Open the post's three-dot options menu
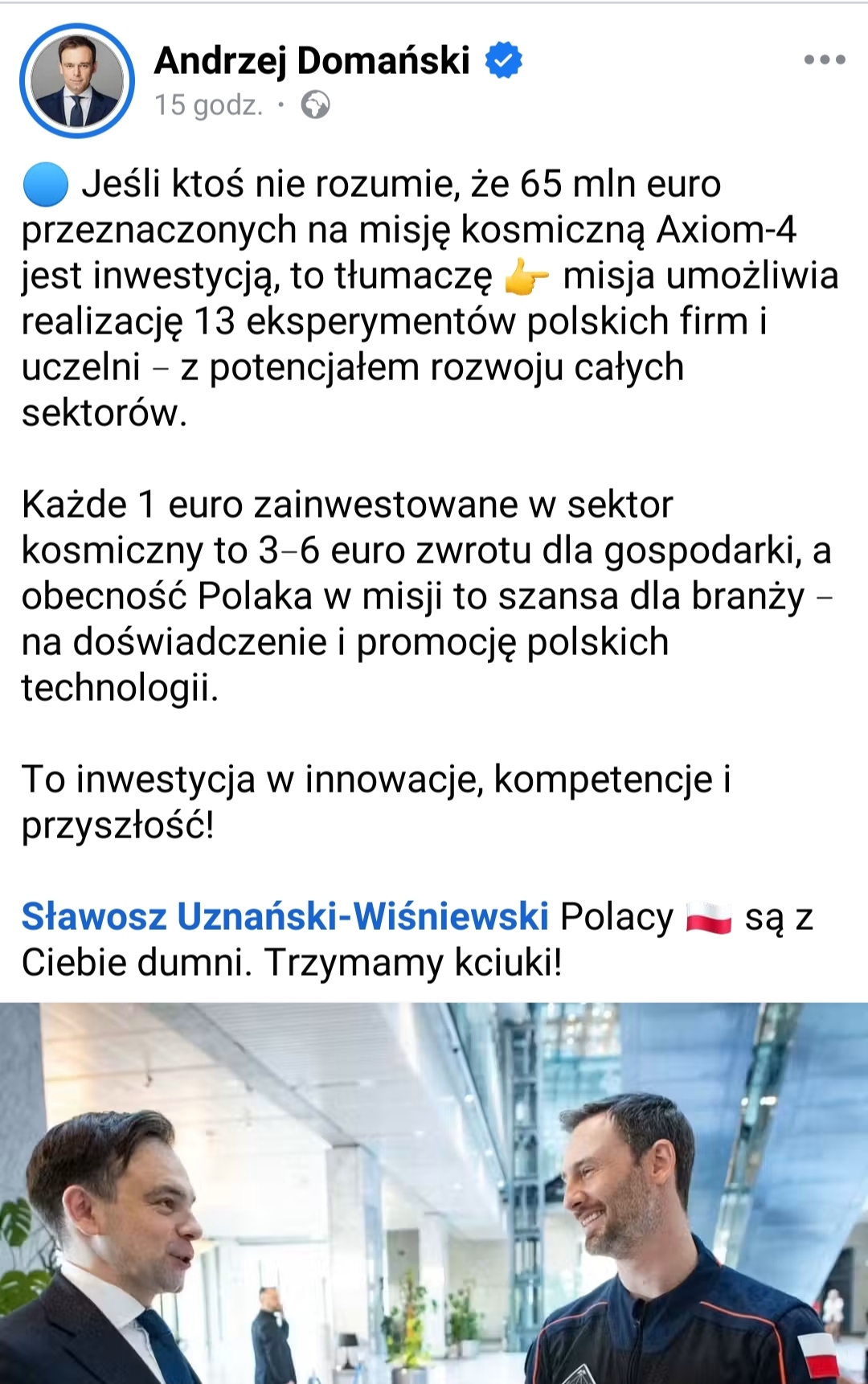The image size is (868, 1384). click(x=825, y=59)
